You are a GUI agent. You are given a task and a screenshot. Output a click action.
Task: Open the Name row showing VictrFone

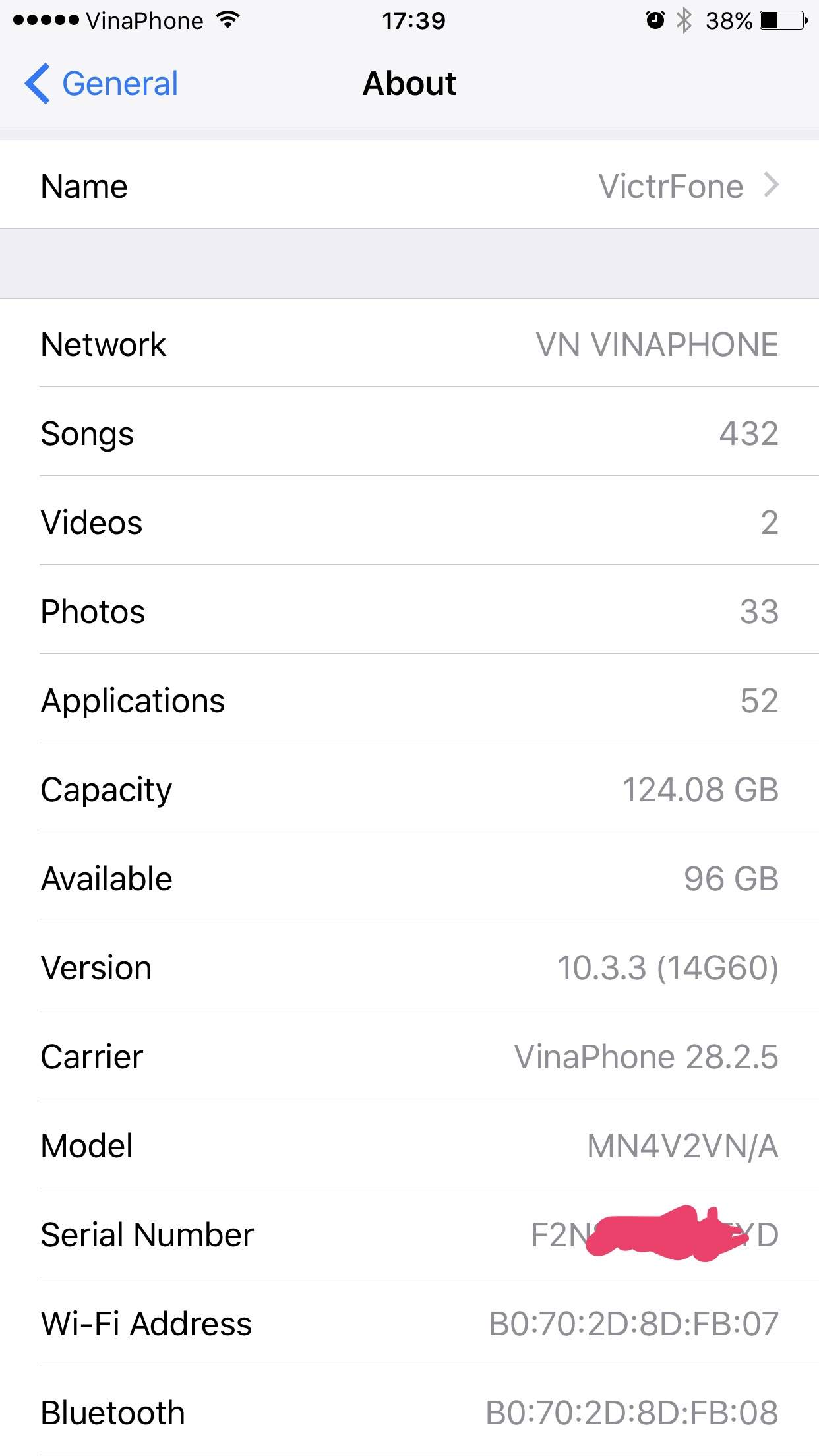coord(409,185)
